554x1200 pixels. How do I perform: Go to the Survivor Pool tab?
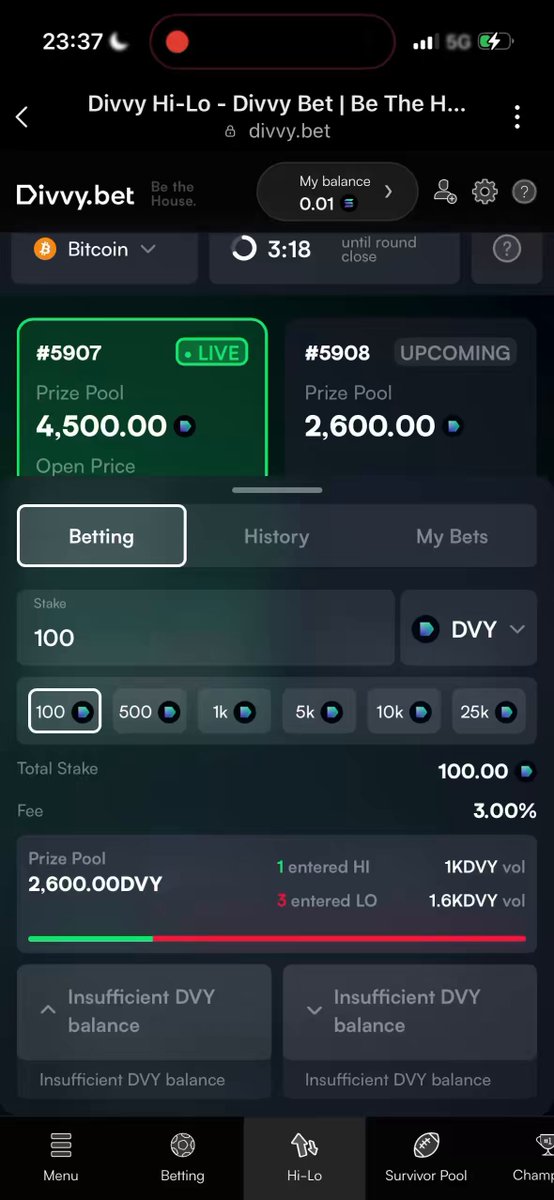tap(426, 1158)
